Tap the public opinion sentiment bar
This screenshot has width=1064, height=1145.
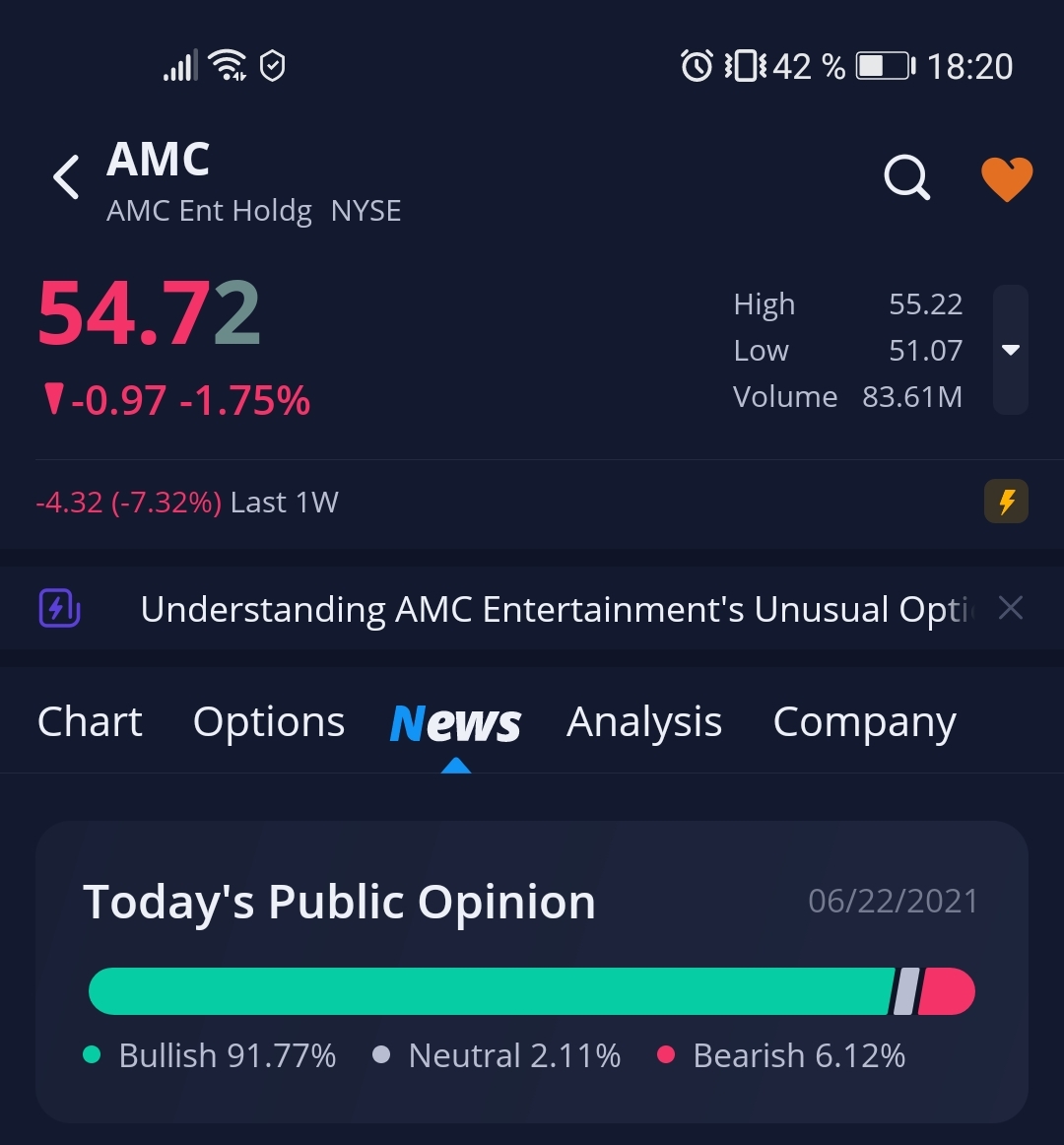pos(532,990)
